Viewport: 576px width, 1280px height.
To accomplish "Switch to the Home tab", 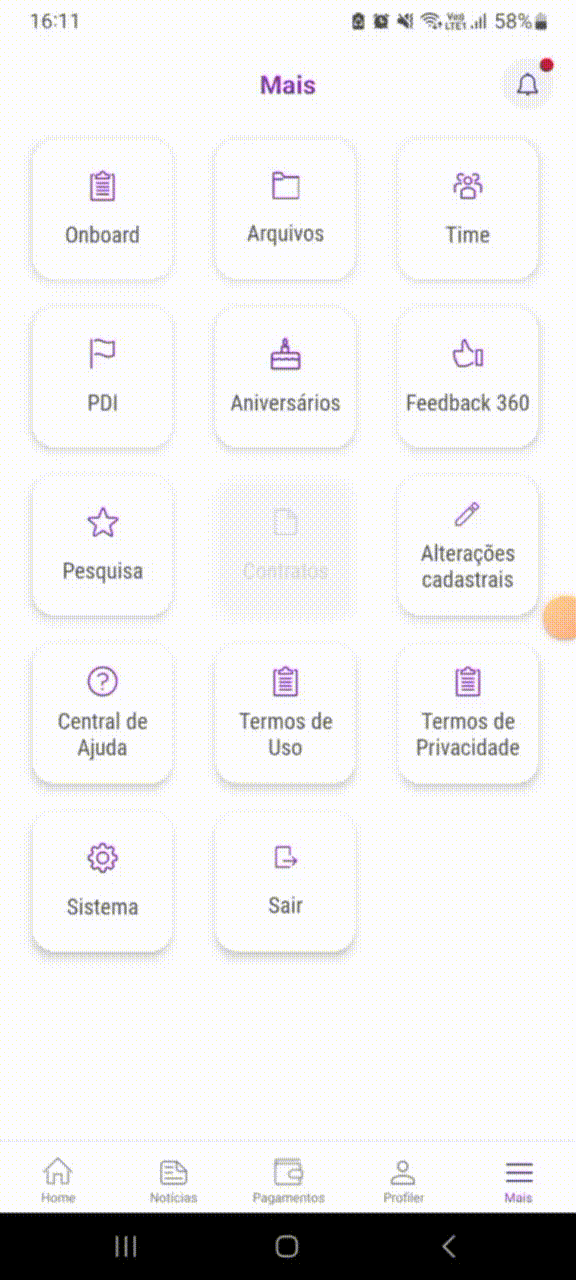I will click(58, 1180).
